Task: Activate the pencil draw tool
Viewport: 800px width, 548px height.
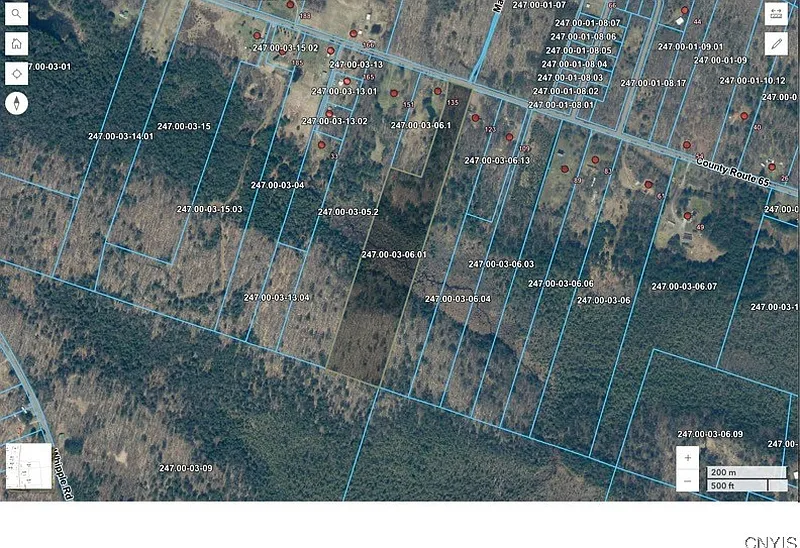Action: coord(776,44)
